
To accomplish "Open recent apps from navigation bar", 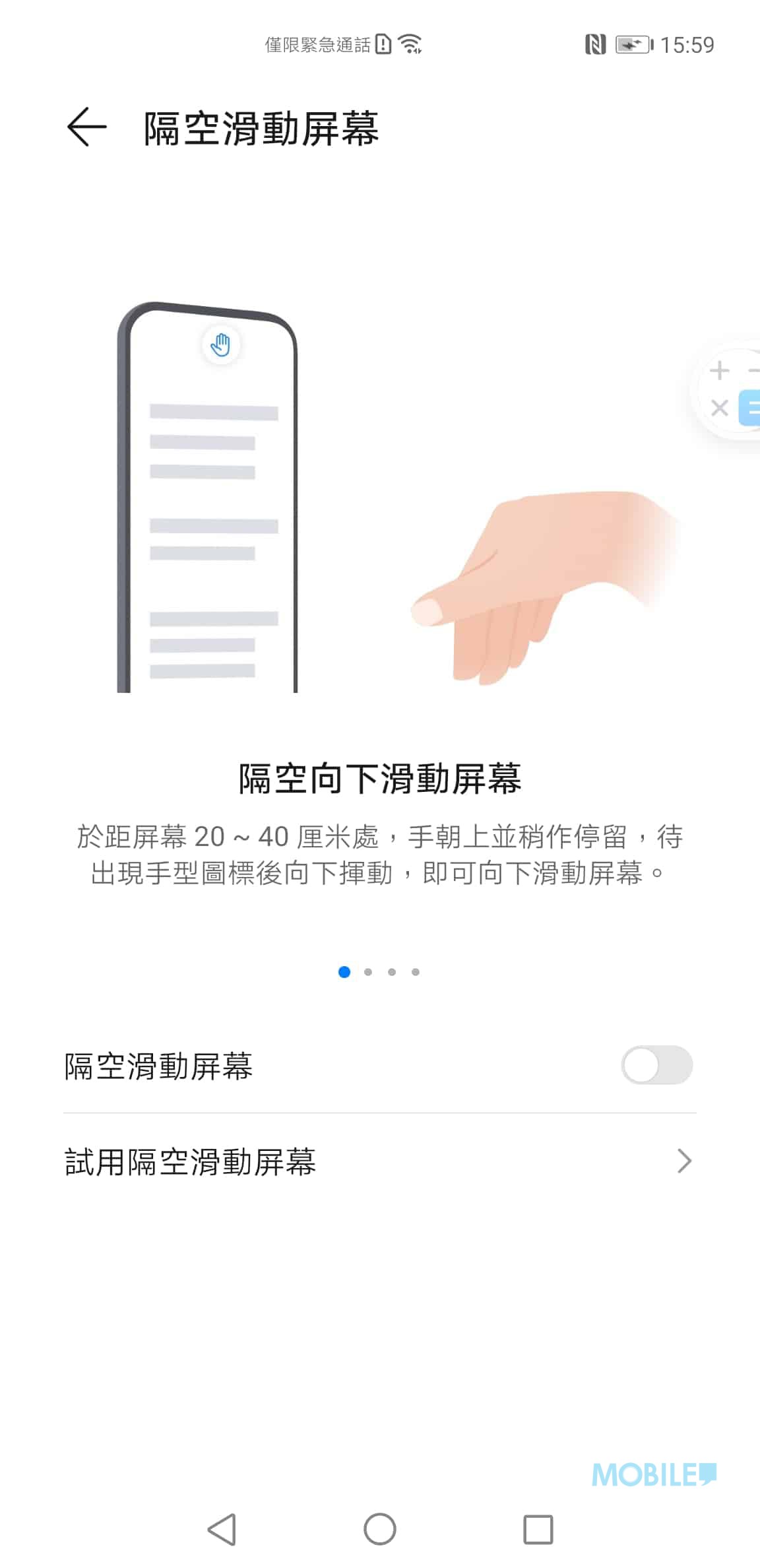I will tap(538, 1529).
